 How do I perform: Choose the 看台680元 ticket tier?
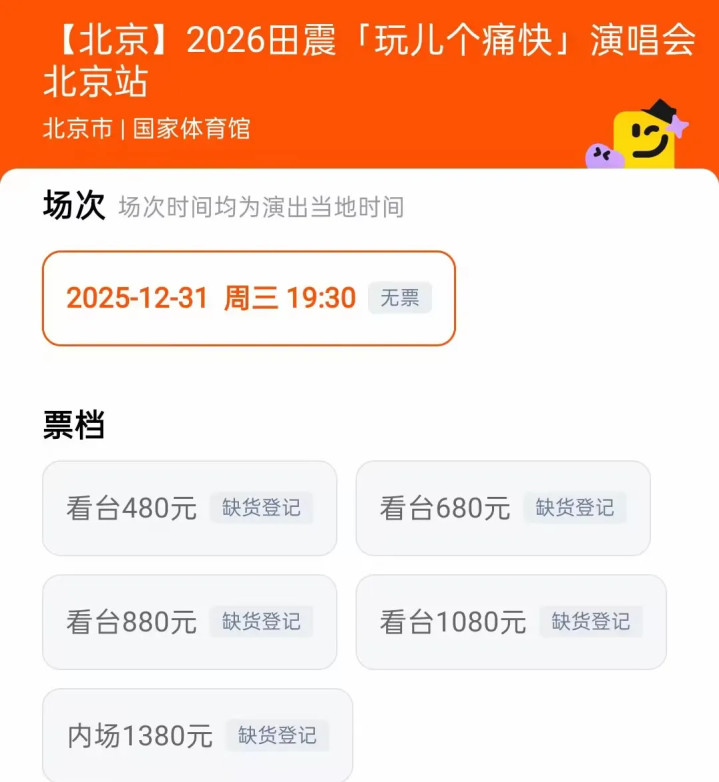pyautogui.click(x=502, y=508)
